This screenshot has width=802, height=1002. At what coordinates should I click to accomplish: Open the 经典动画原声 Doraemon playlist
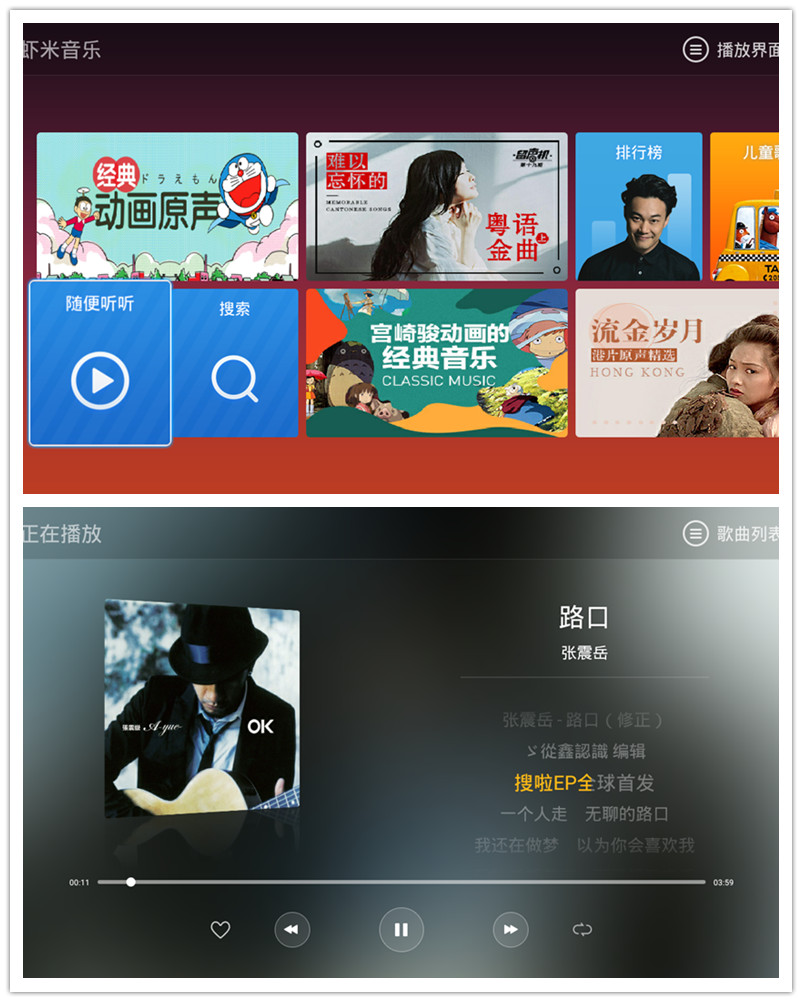pos(166,207)
